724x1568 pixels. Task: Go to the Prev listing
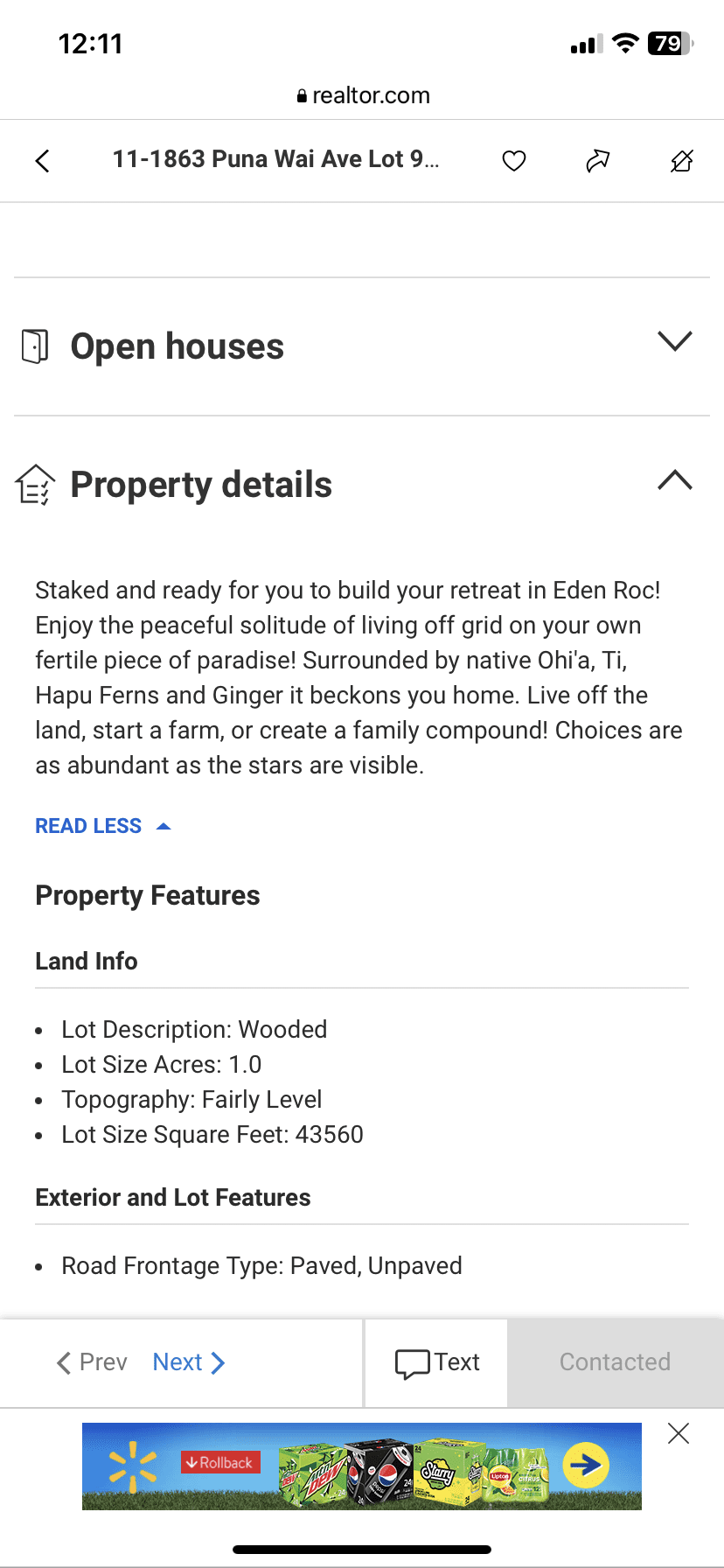click(92, 1362)
